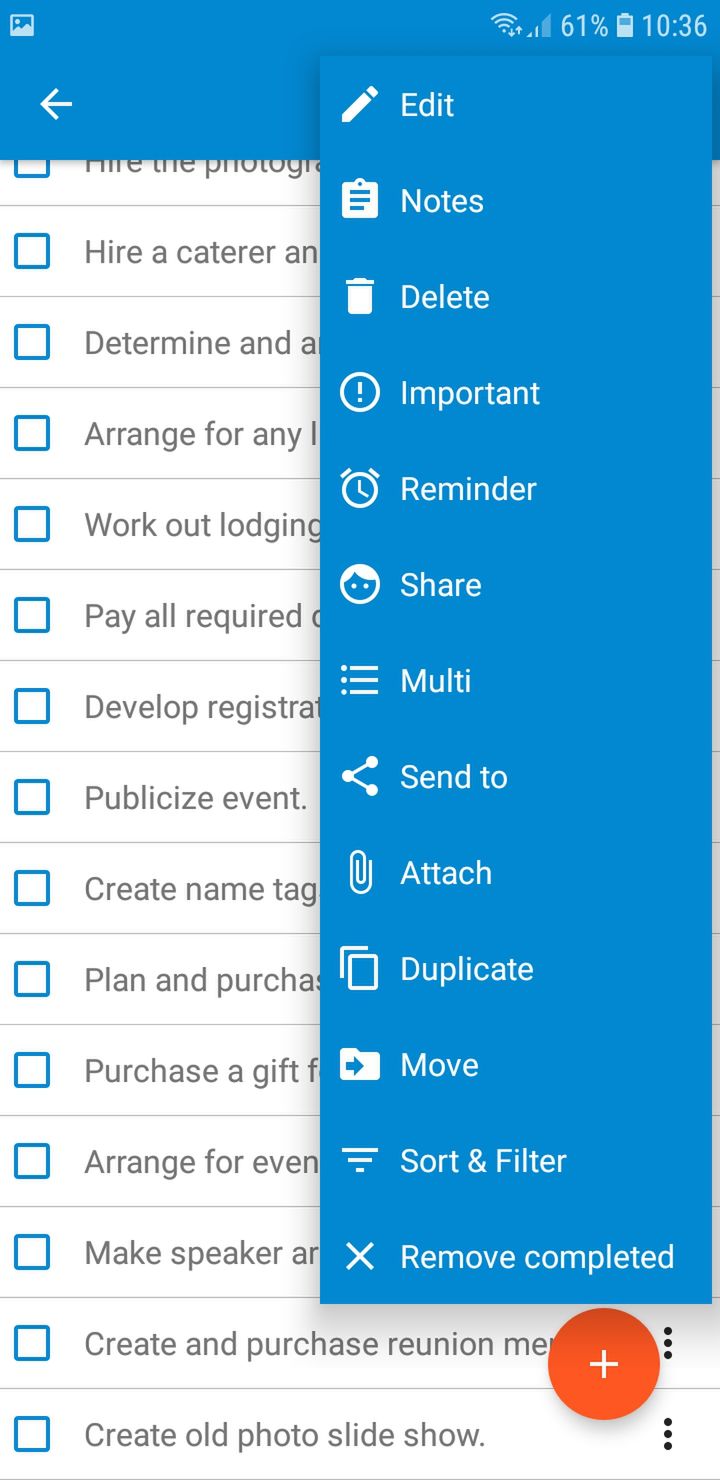This screenshot has height=1480, width=720.
Task: Select Edit from the menu
Action: [516, 105]
